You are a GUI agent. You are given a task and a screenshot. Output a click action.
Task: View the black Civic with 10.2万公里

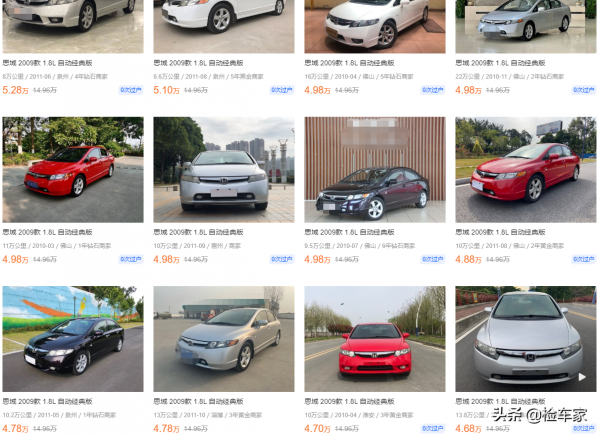72,338
